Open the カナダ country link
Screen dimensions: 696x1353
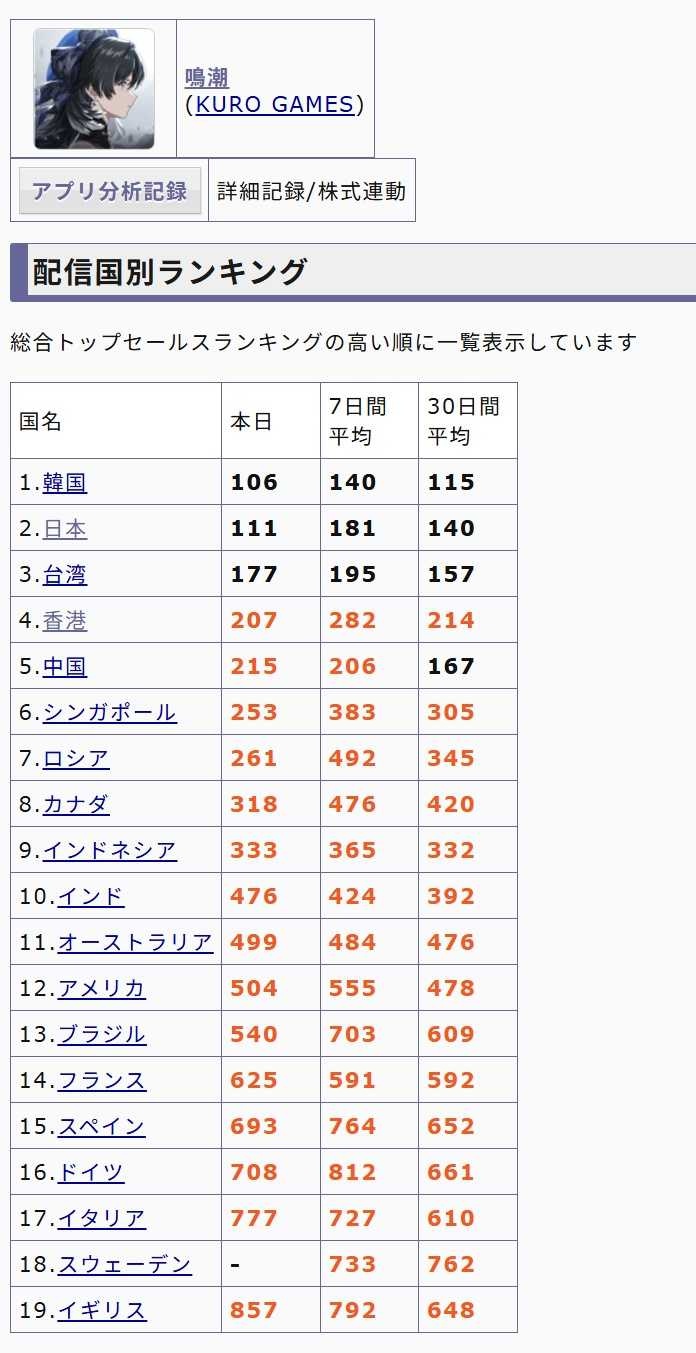point(76,805)
